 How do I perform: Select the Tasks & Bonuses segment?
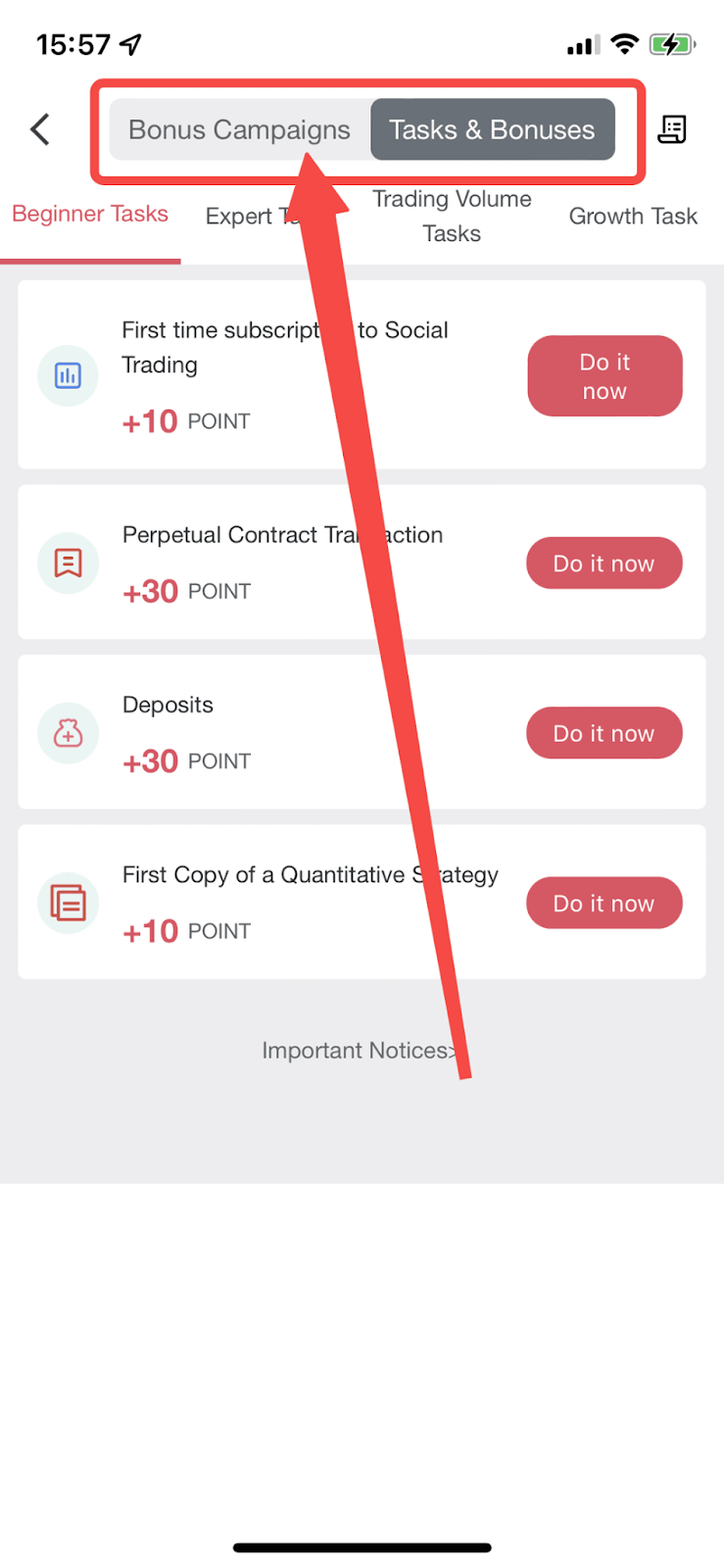[x=492, y=130]
